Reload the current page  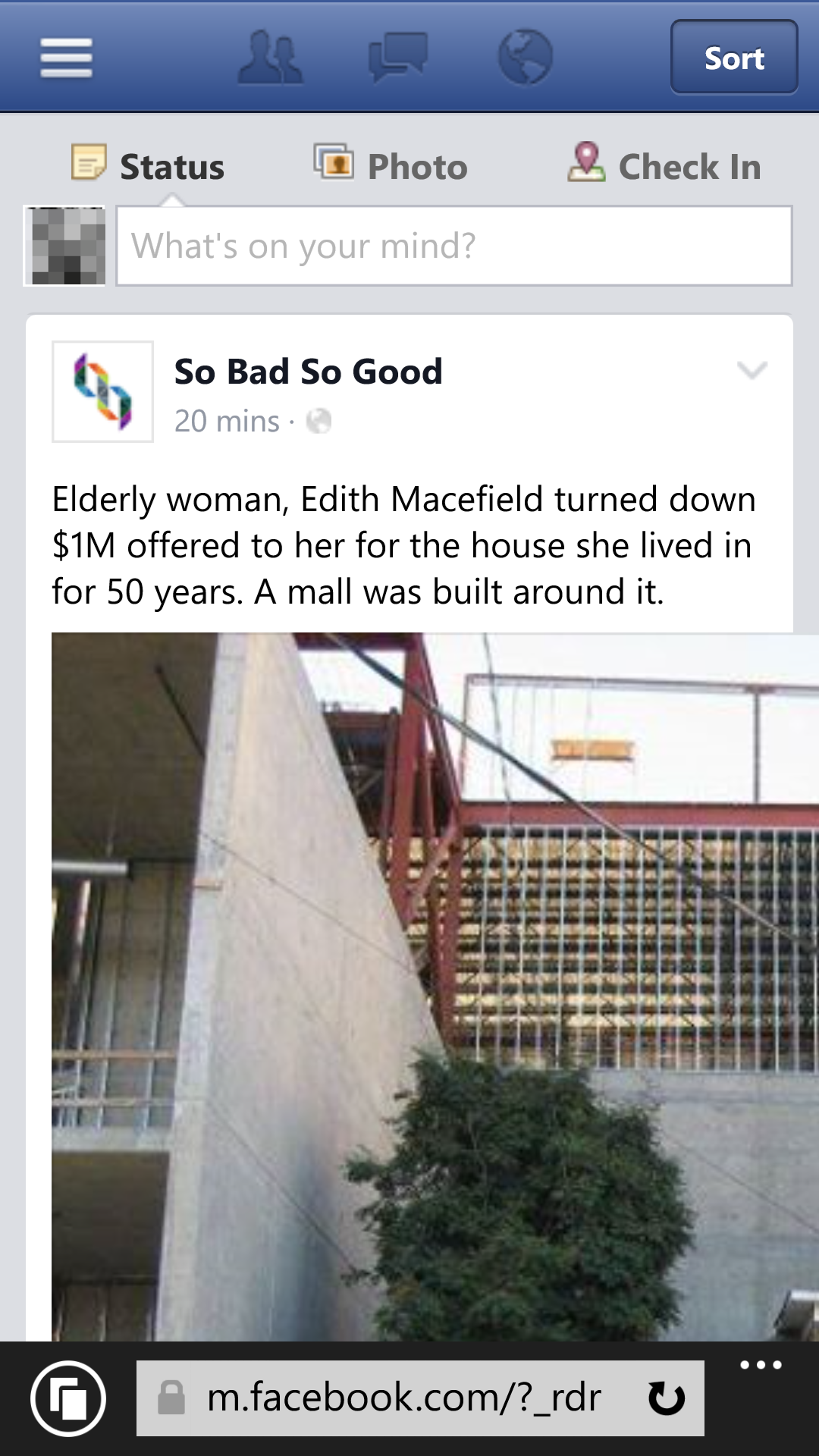coord(667,1398)
